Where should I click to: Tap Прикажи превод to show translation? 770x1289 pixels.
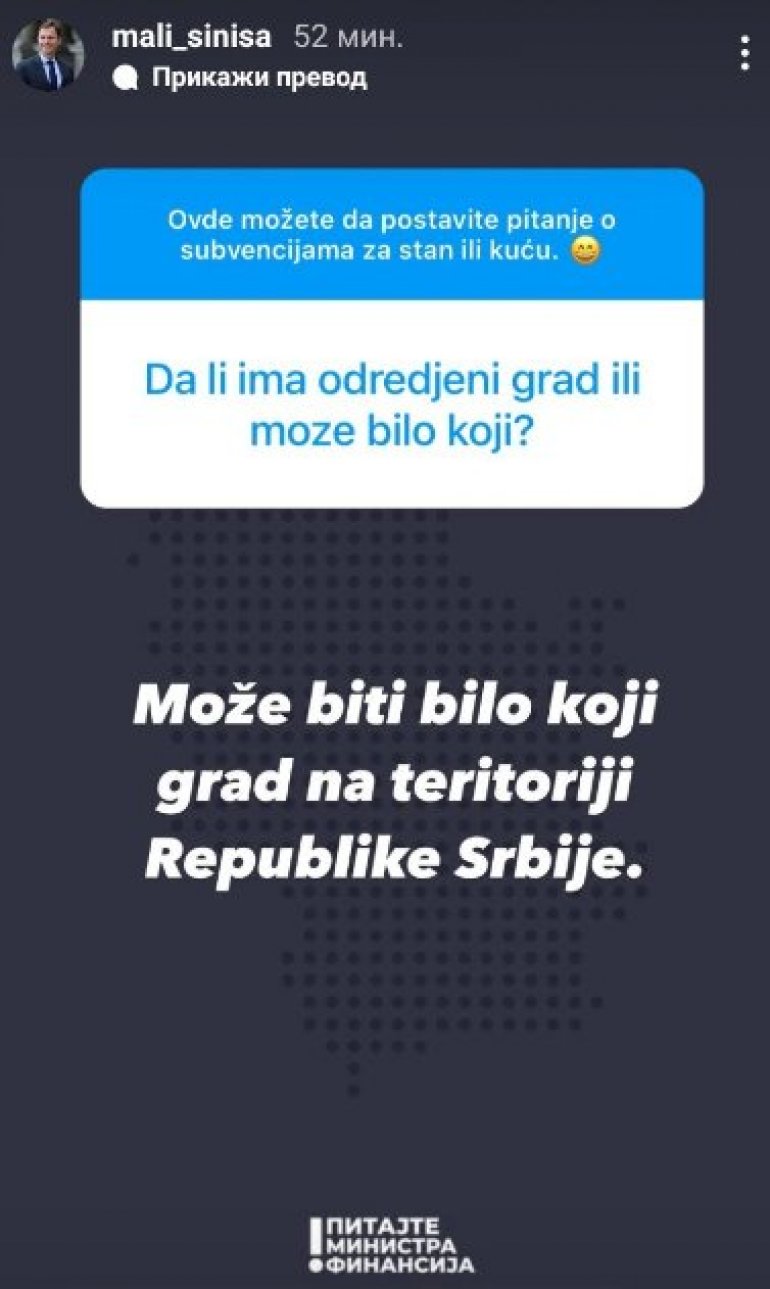(x=258, y=79)
